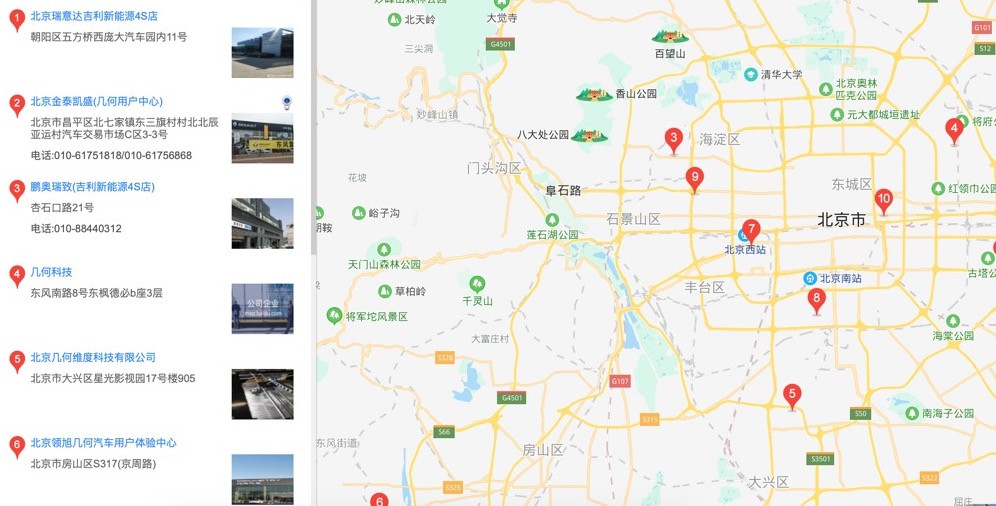Tap the street-view icon beside 北京金泰凯盛

point(287,103)
